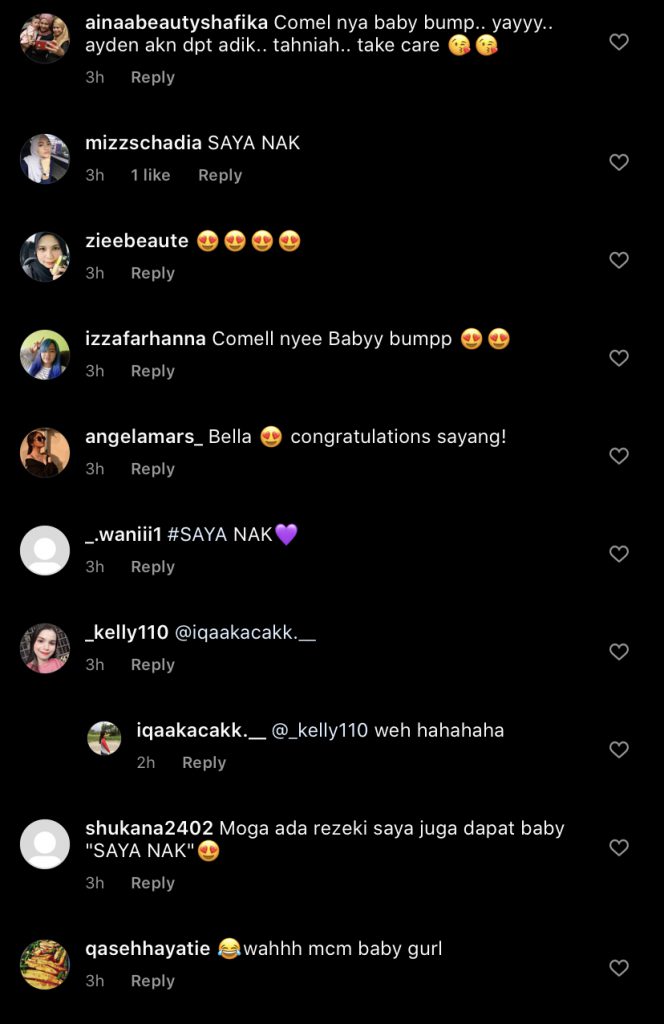Viewport: 664px width, 1024px height.
Task: Reply to qasehhayatie's comment
Action: coord(153,981)
